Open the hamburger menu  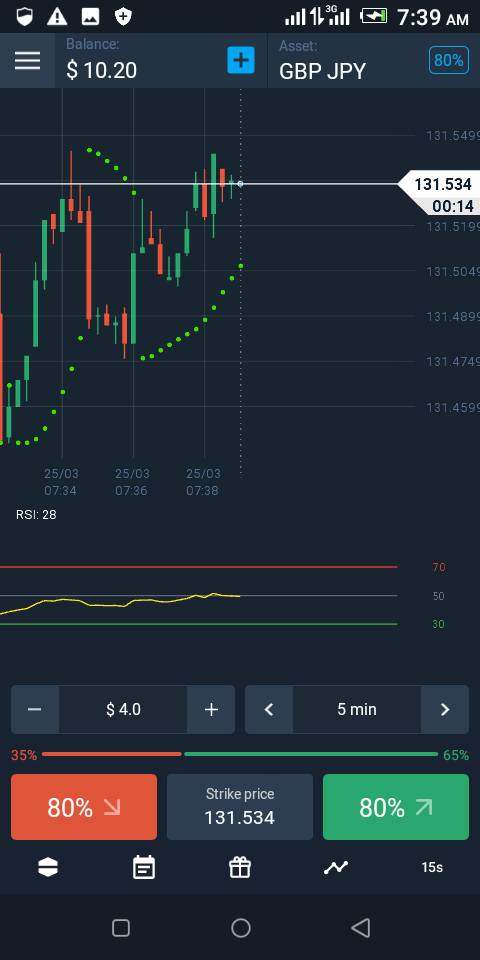(x=28, y=60)
